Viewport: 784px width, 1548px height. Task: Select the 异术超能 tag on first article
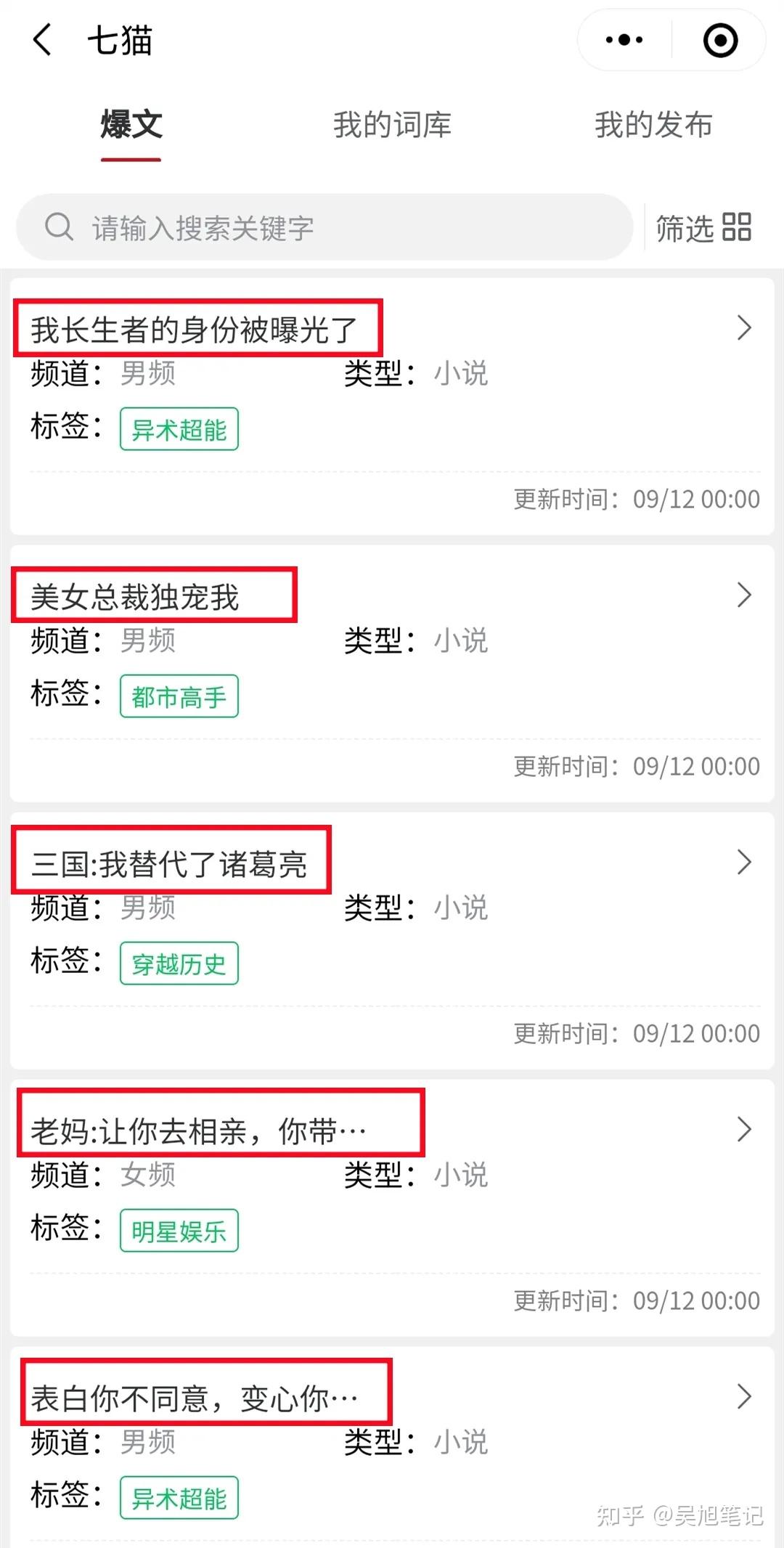click(x=179, y=430)
